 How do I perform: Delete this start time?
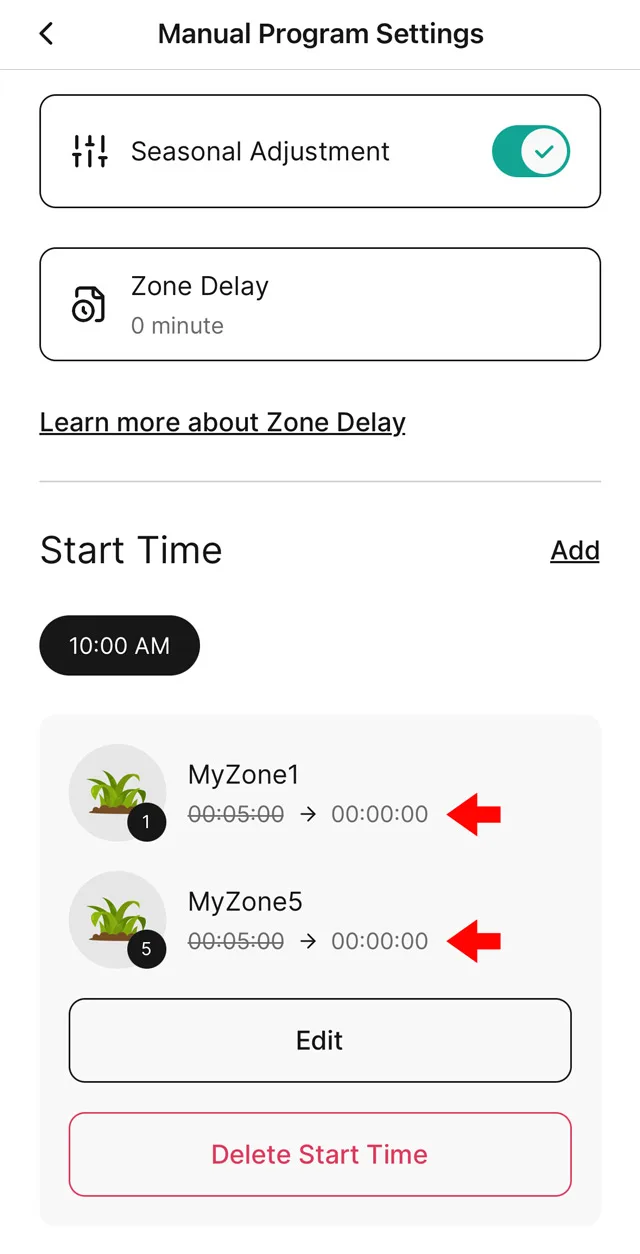point(320,1154)
